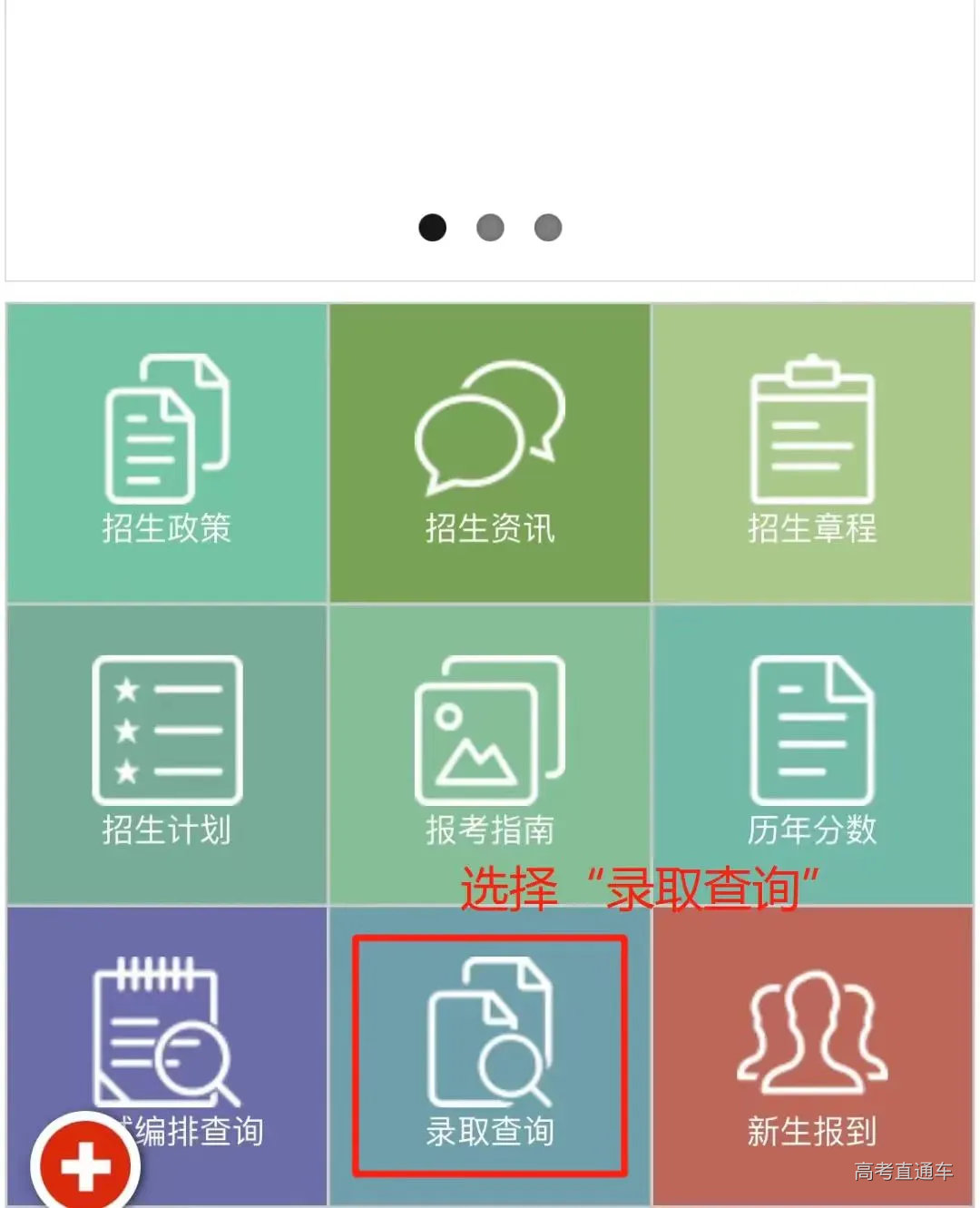Select the third carousel indicator dot
Screen dimensions: 980x1208
tap(548, 228)
